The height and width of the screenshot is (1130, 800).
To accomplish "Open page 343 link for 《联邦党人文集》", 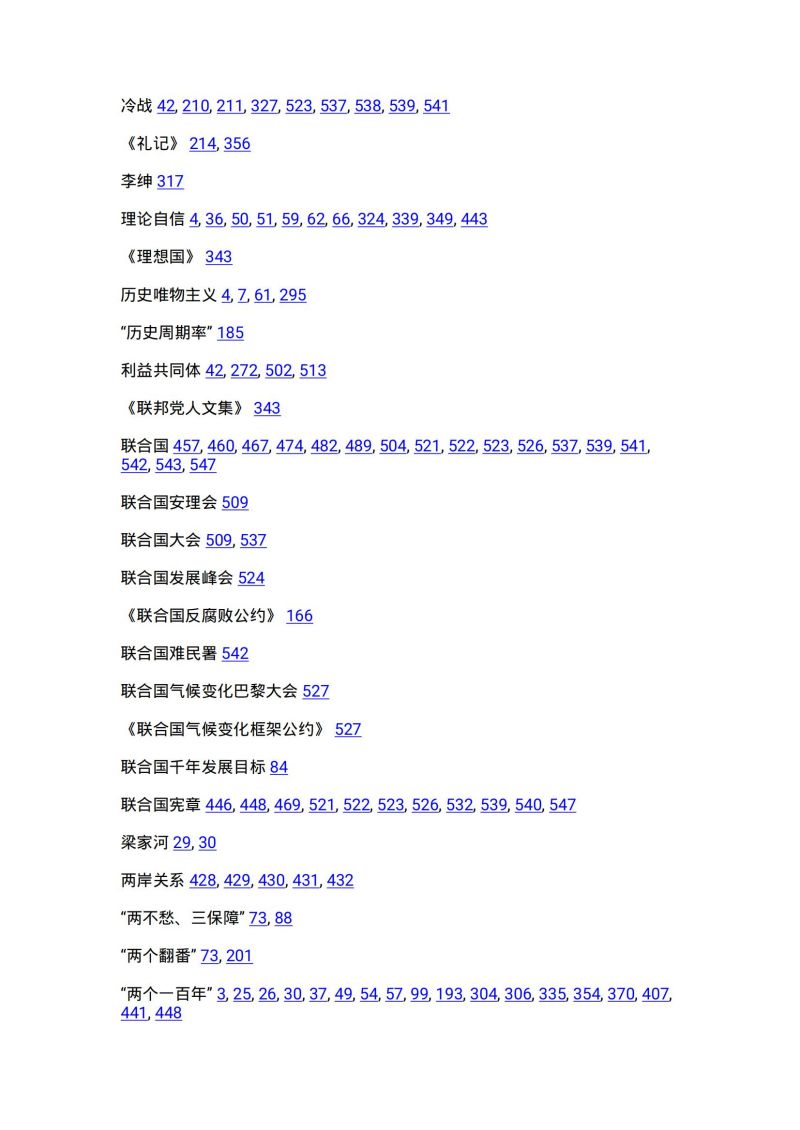I will 267,408.
